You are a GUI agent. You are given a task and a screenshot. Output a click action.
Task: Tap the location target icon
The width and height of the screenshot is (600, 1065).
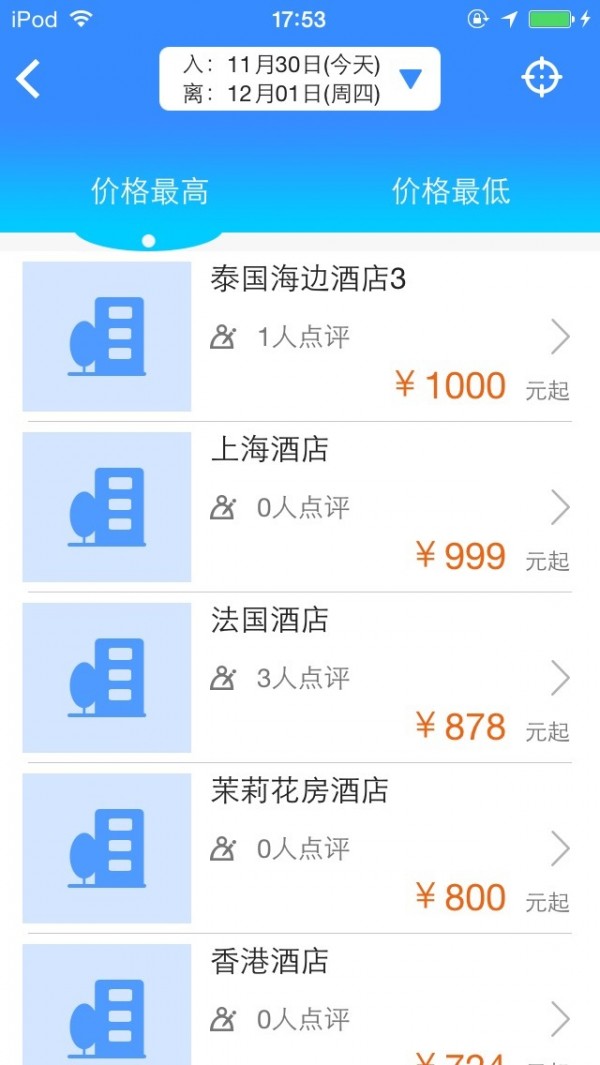click(542, 78)
